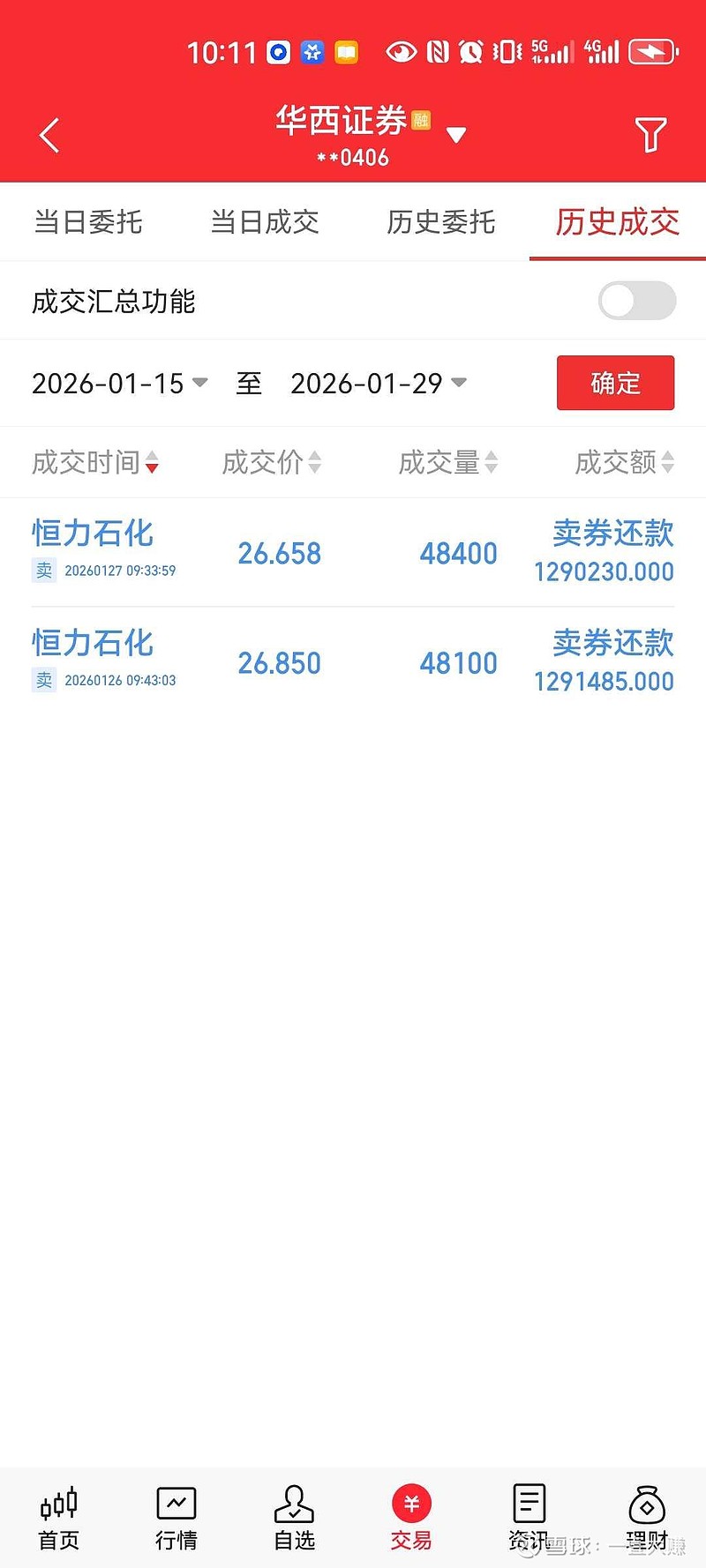Open the 资讯 news icon
The image size is (706, 1568).
(528, 1517)
